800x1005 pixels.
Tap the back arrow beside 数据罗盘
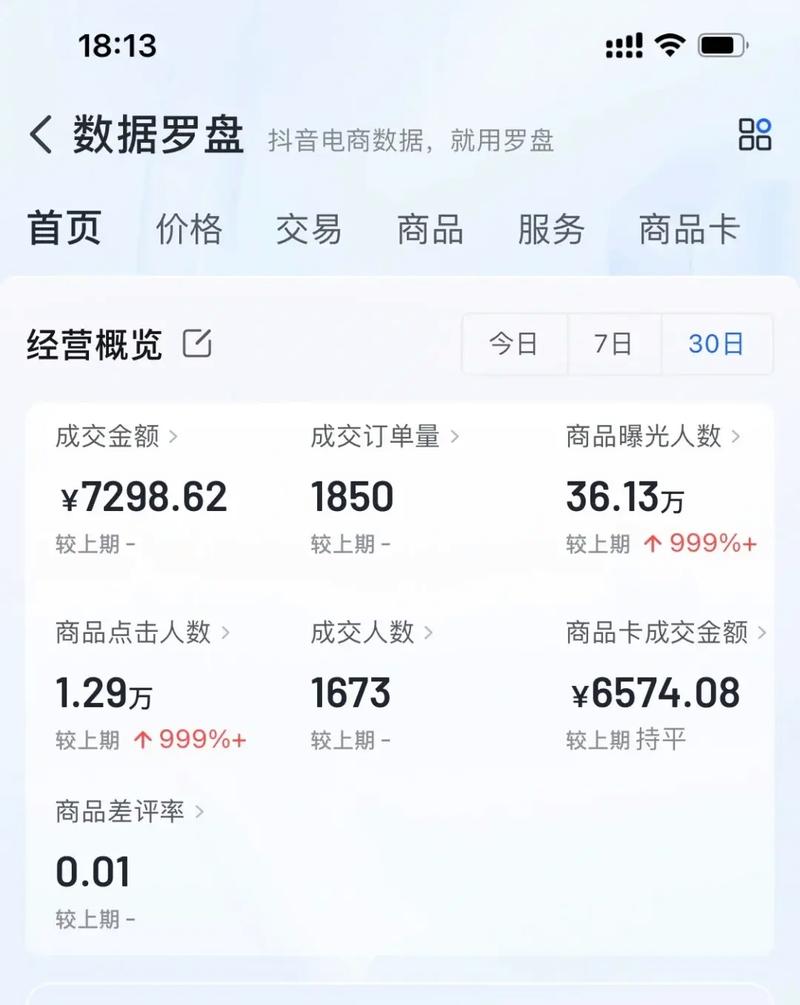click(x=42, y=135)
